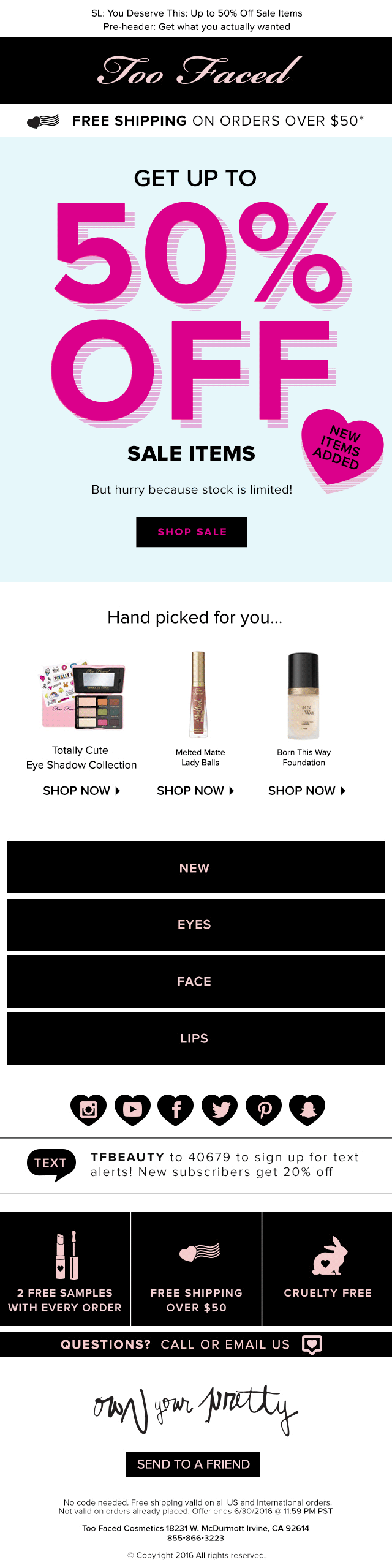392x1568 pixels.
Task: Open the Twitter heart icon
Action: pos(220,1109)
